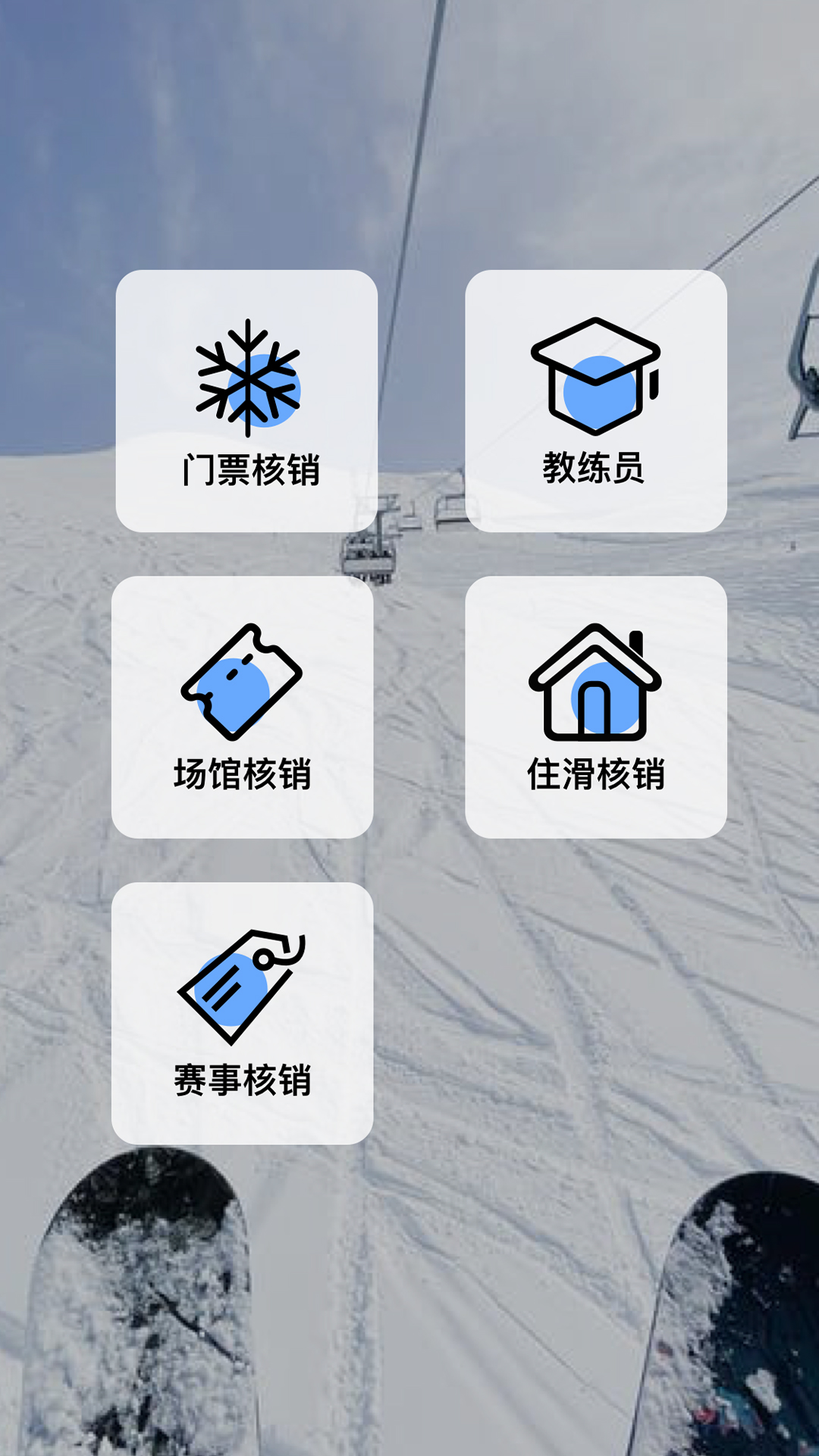Image resolution: width=819 pixels, height=1456 pixels.
Task: Select the 场馆核销 venue verification tile
Action: [x=242, y=707]
